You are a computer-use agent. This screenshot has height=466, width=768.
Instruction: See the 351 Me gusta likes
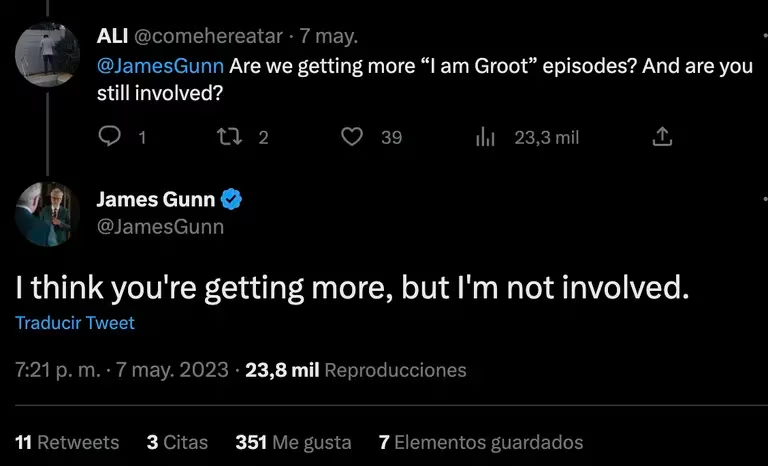pyautogui.click(x=293, y=441)
